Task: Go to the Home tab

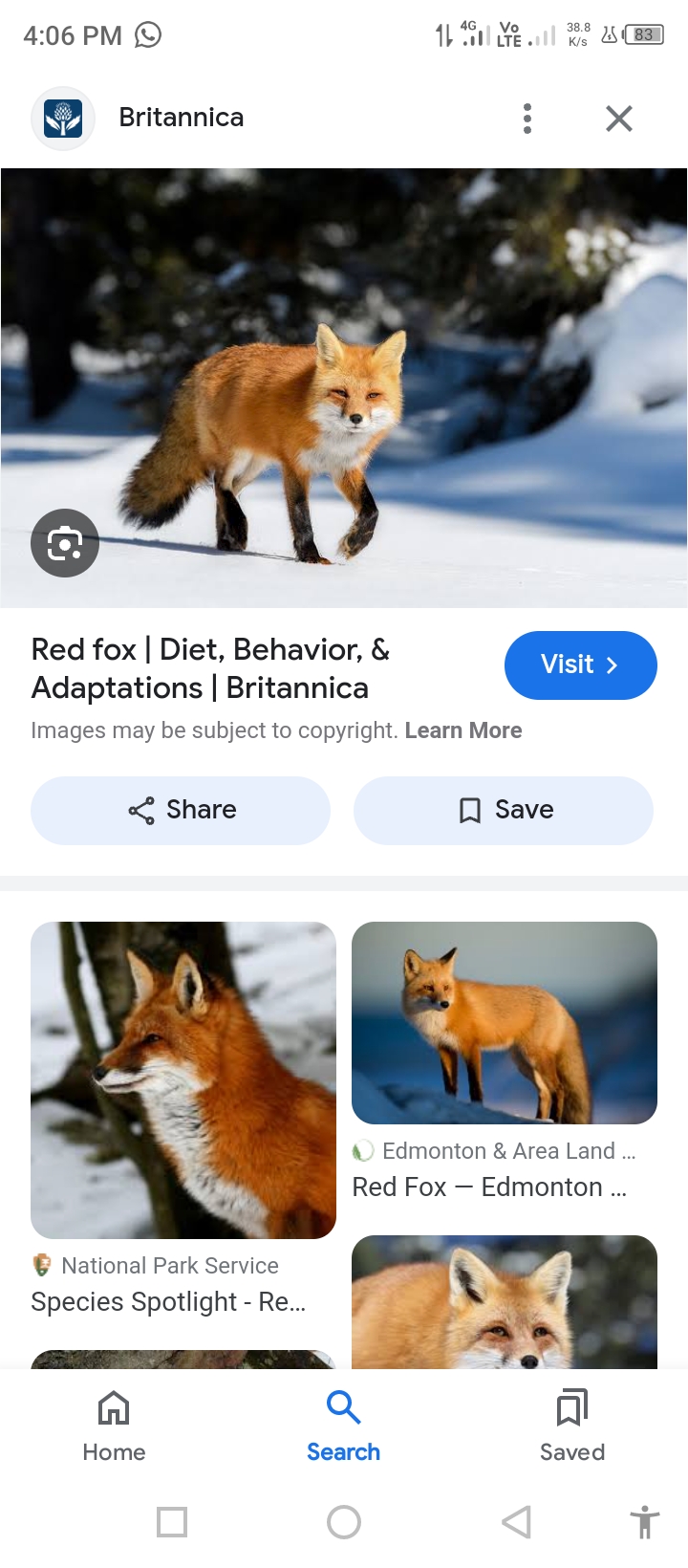Action: 114,1426
